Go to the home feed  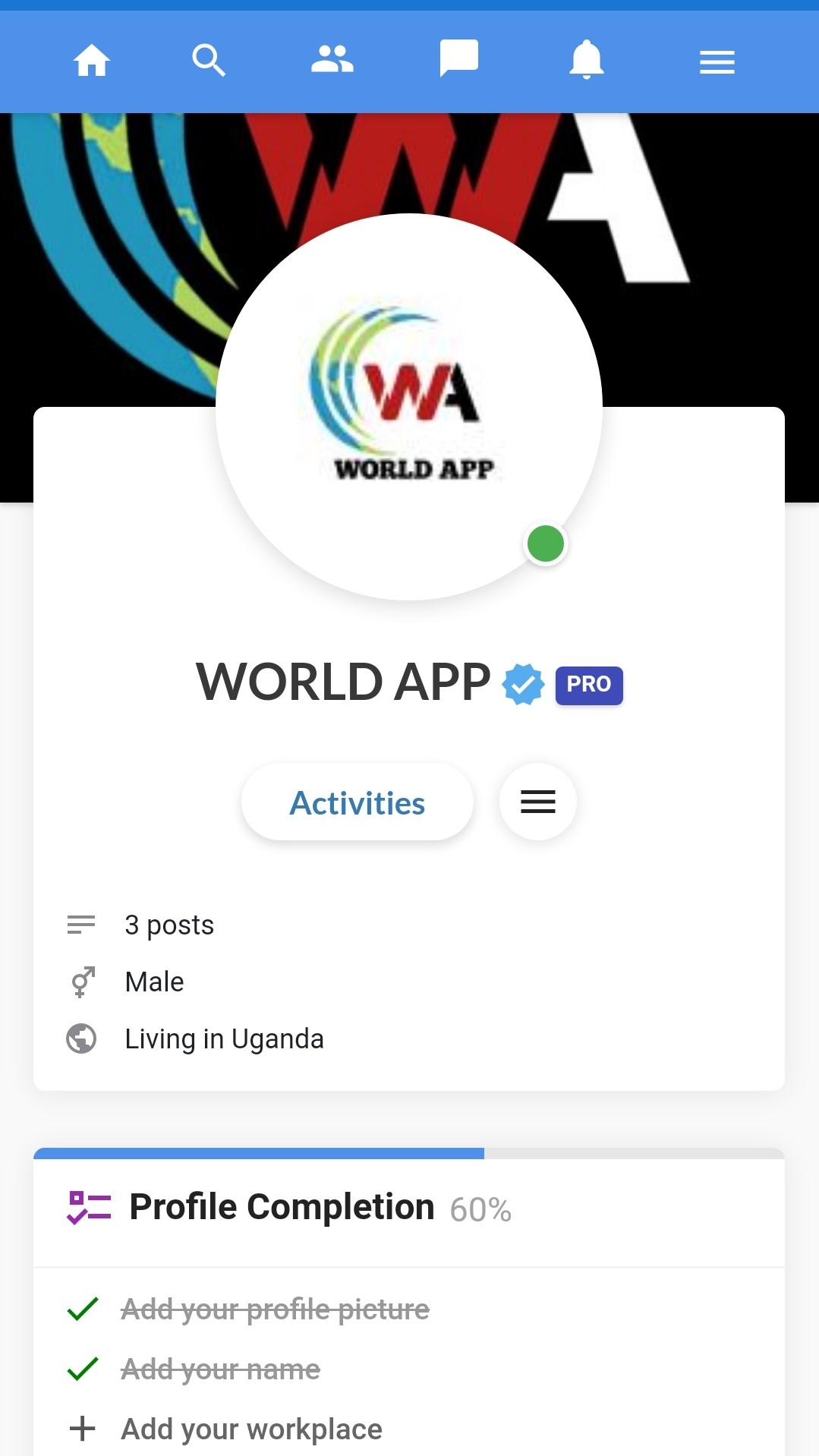91,61
